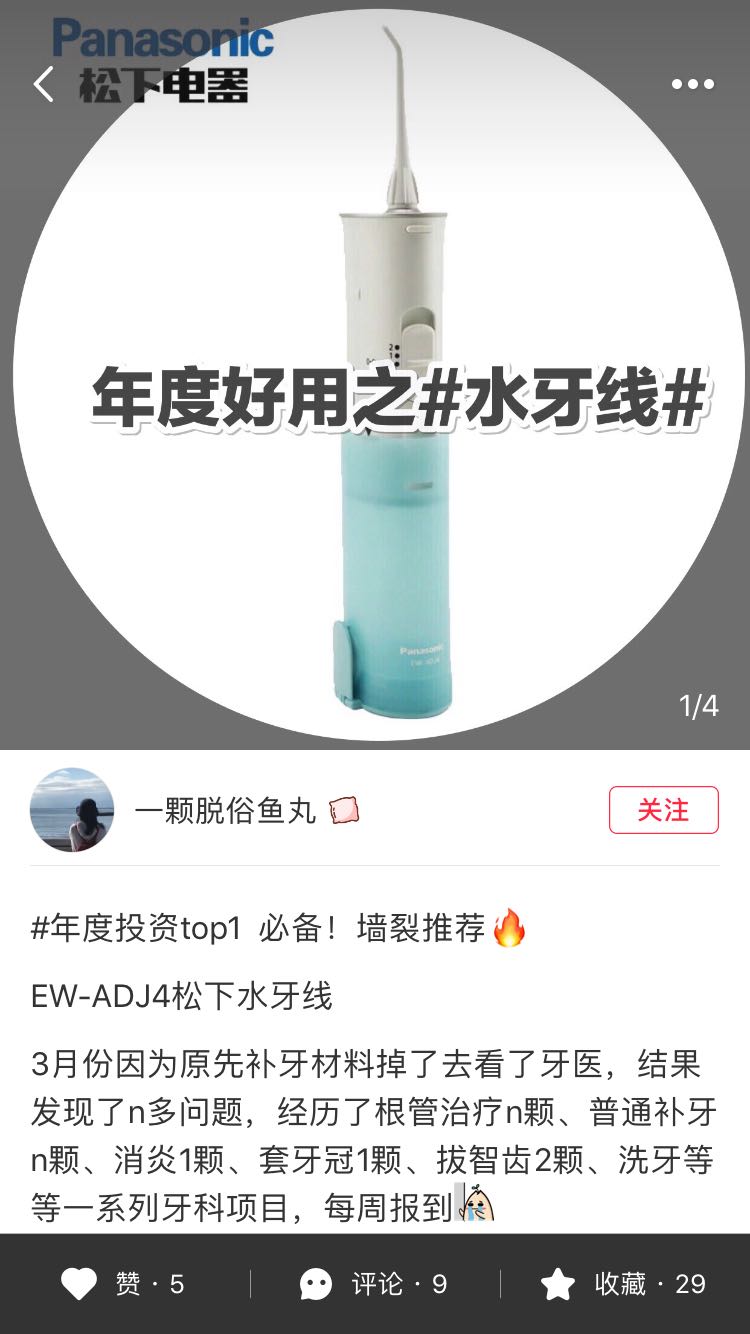Follow the author with 关注 button
Viewport: 750px width, 1334px height.
(x=663, y=810)
